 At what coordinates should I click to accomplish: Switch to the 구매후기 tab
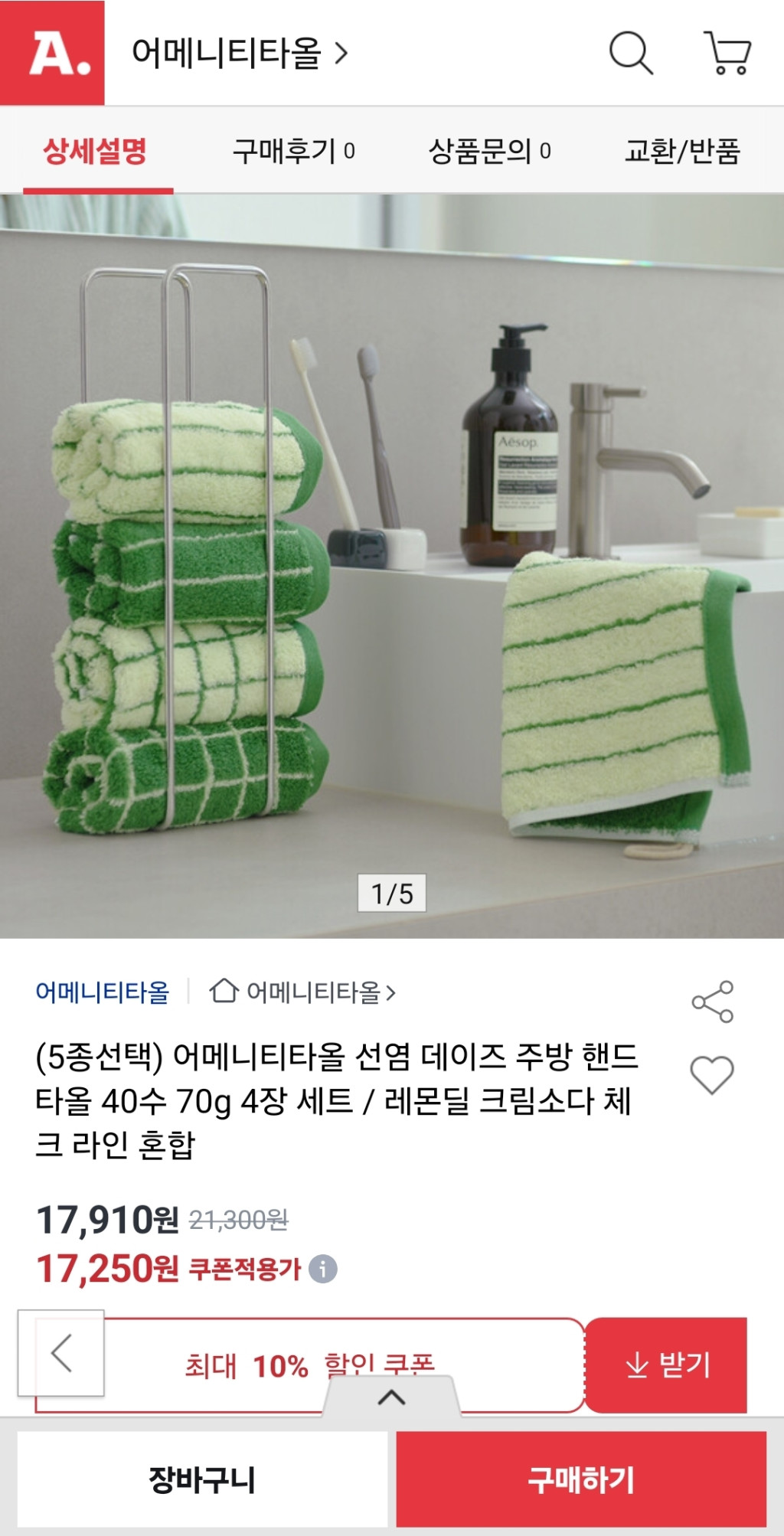point(293,151)
